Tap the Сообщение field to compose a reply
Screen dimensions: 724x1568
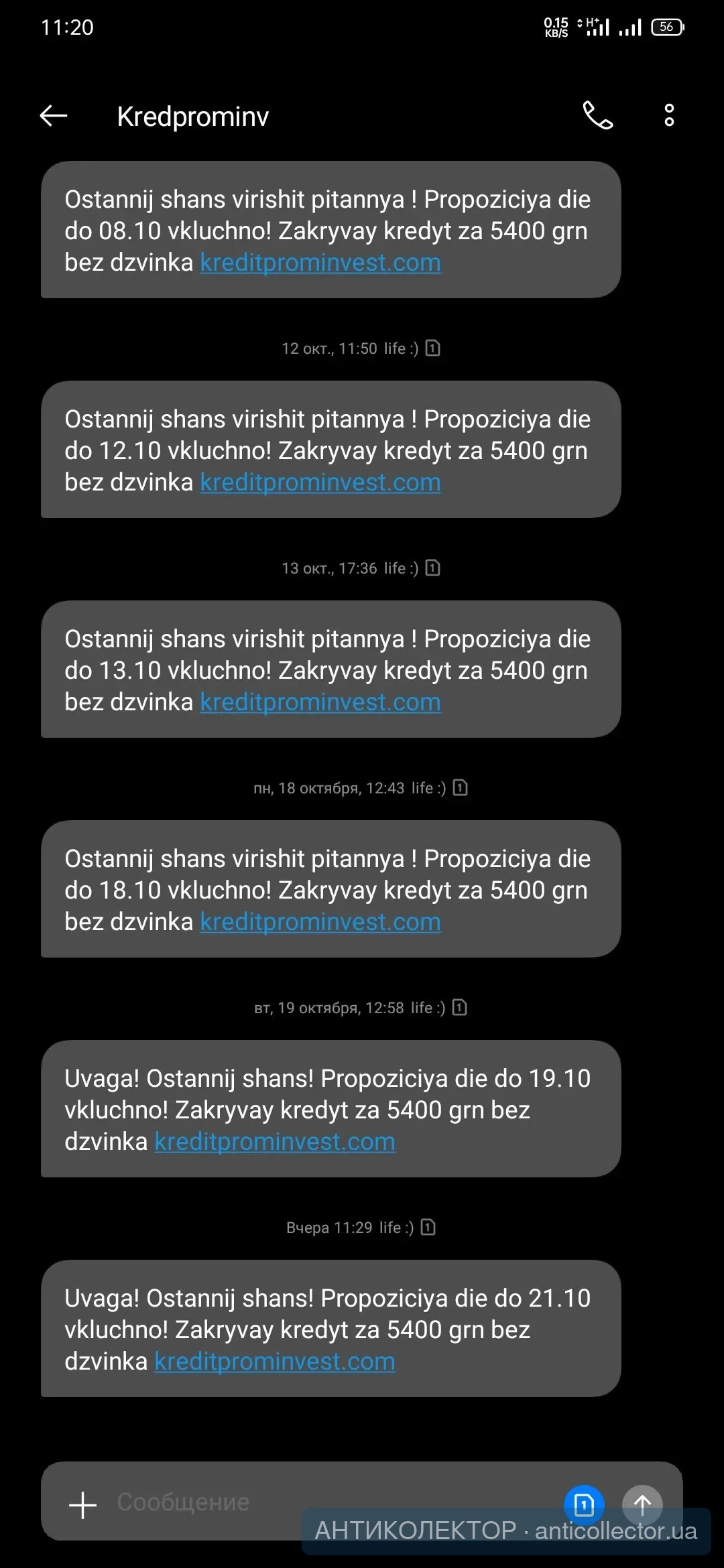click(x=268, y=1501)
